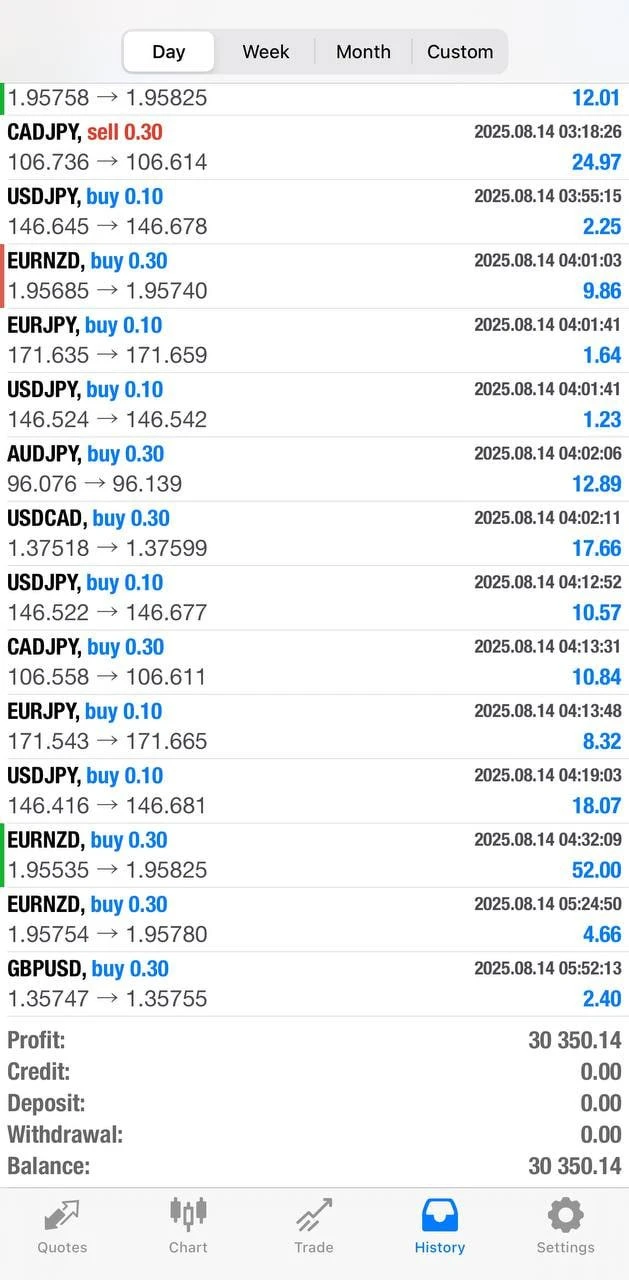Open the Settings tab
This screenshot has width=629, height=1280.
(x=565, y=1226)
